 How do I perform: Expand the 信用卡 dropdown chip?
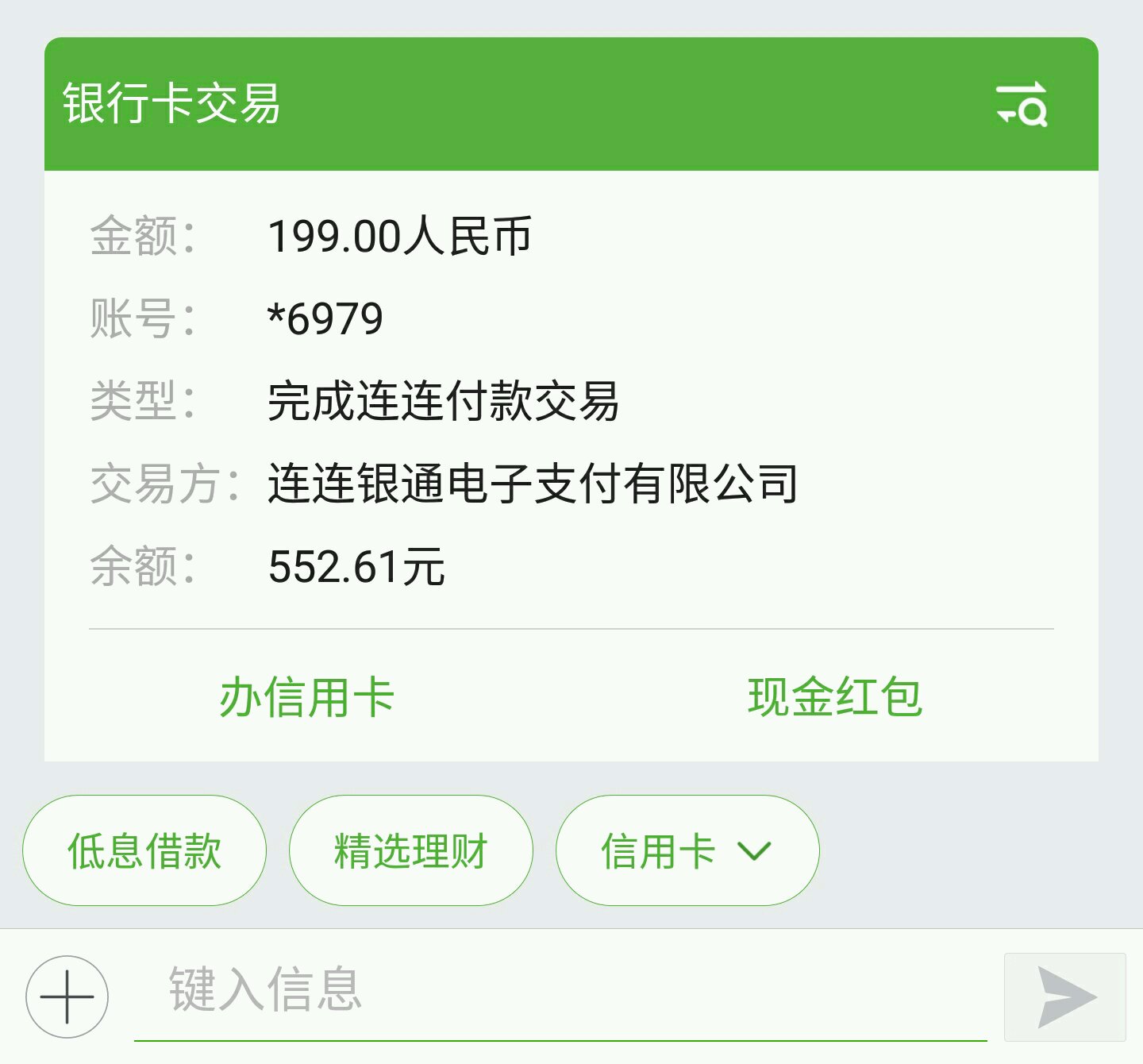click(687, 850)
